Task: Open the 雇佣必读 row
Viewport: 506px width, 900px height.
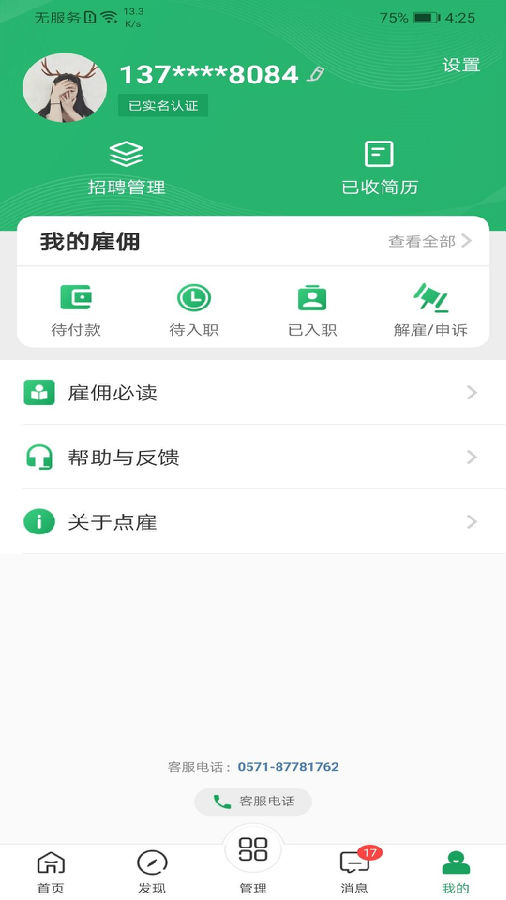Action: coord(253,393)
